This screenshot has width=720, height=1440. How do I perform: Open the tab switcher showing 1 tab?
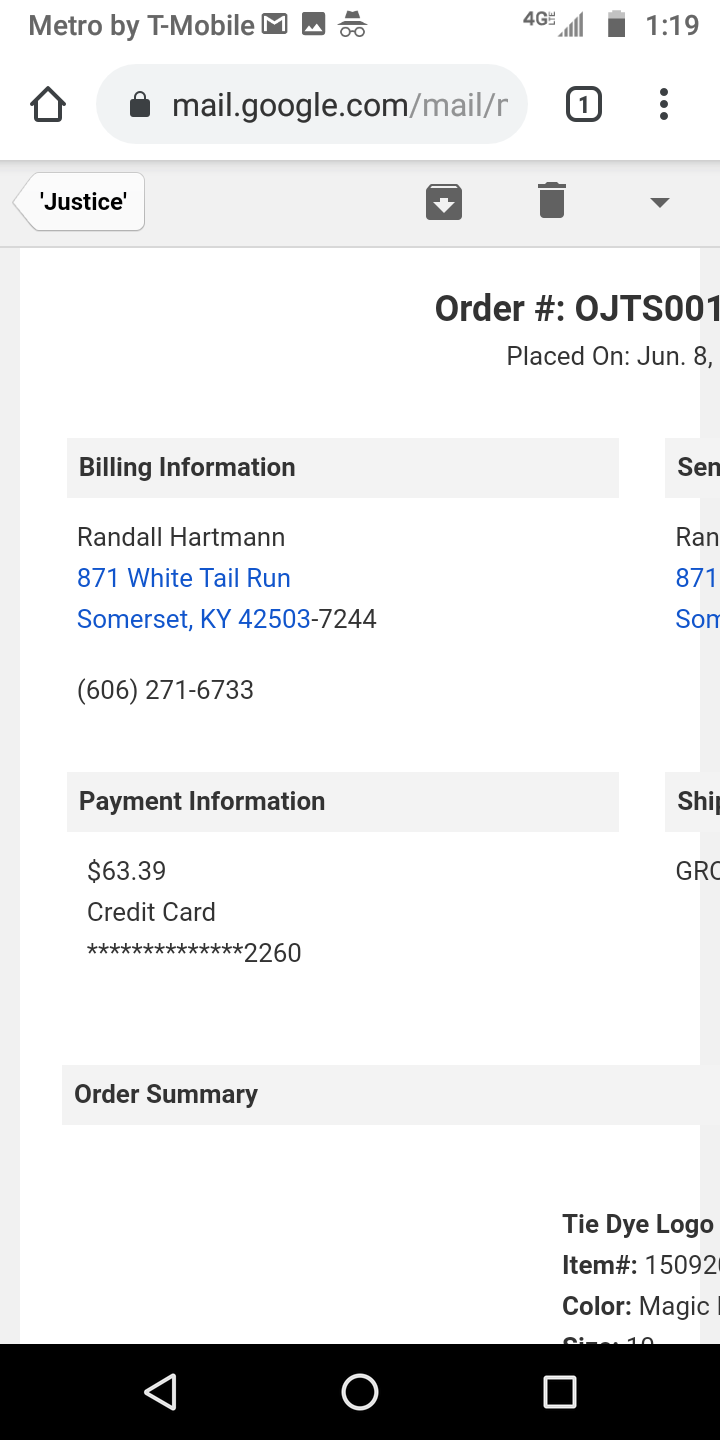pos(584,104)
